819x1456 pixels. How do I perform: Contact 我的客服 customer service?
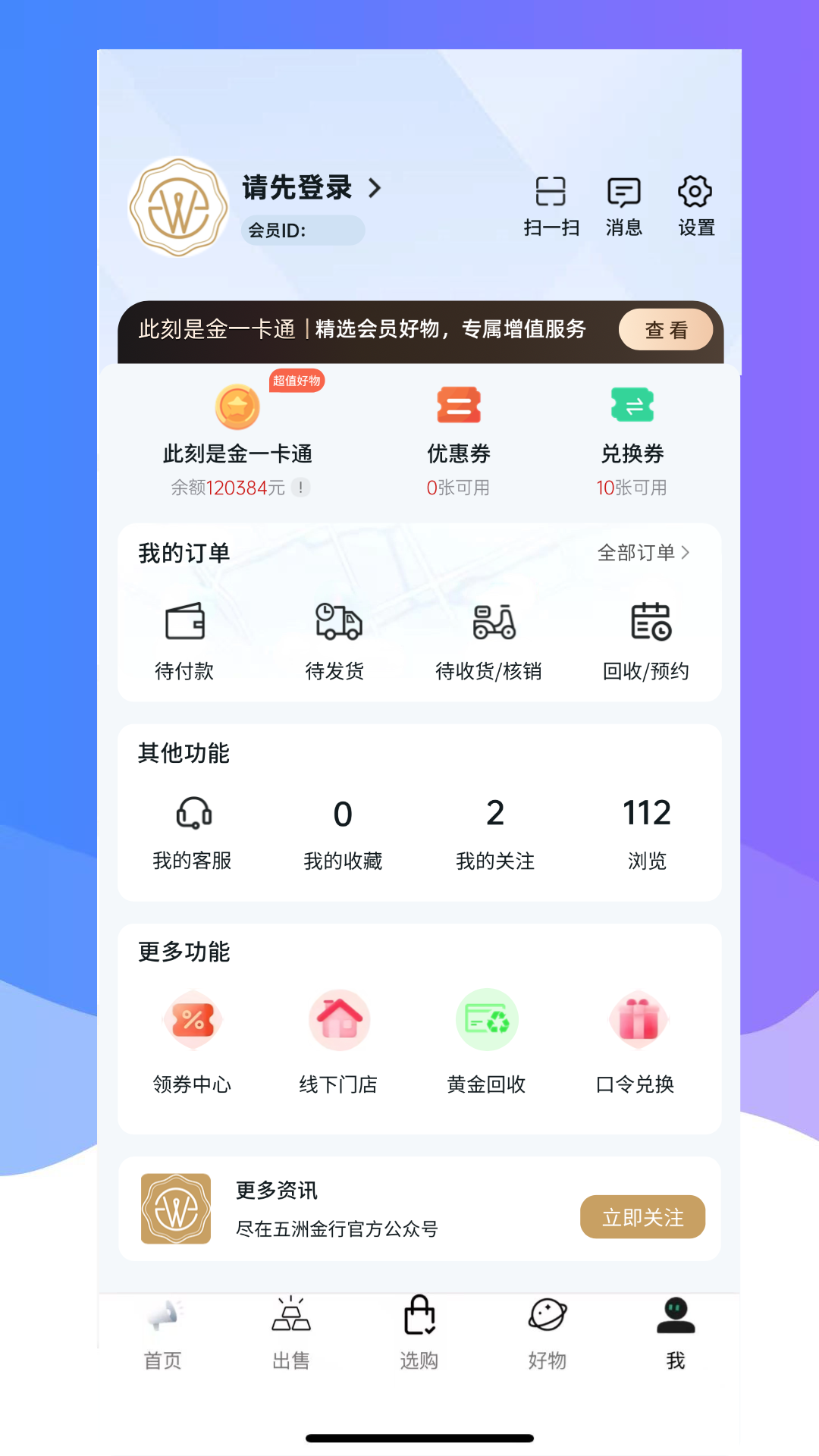click(x=193, y=830)
